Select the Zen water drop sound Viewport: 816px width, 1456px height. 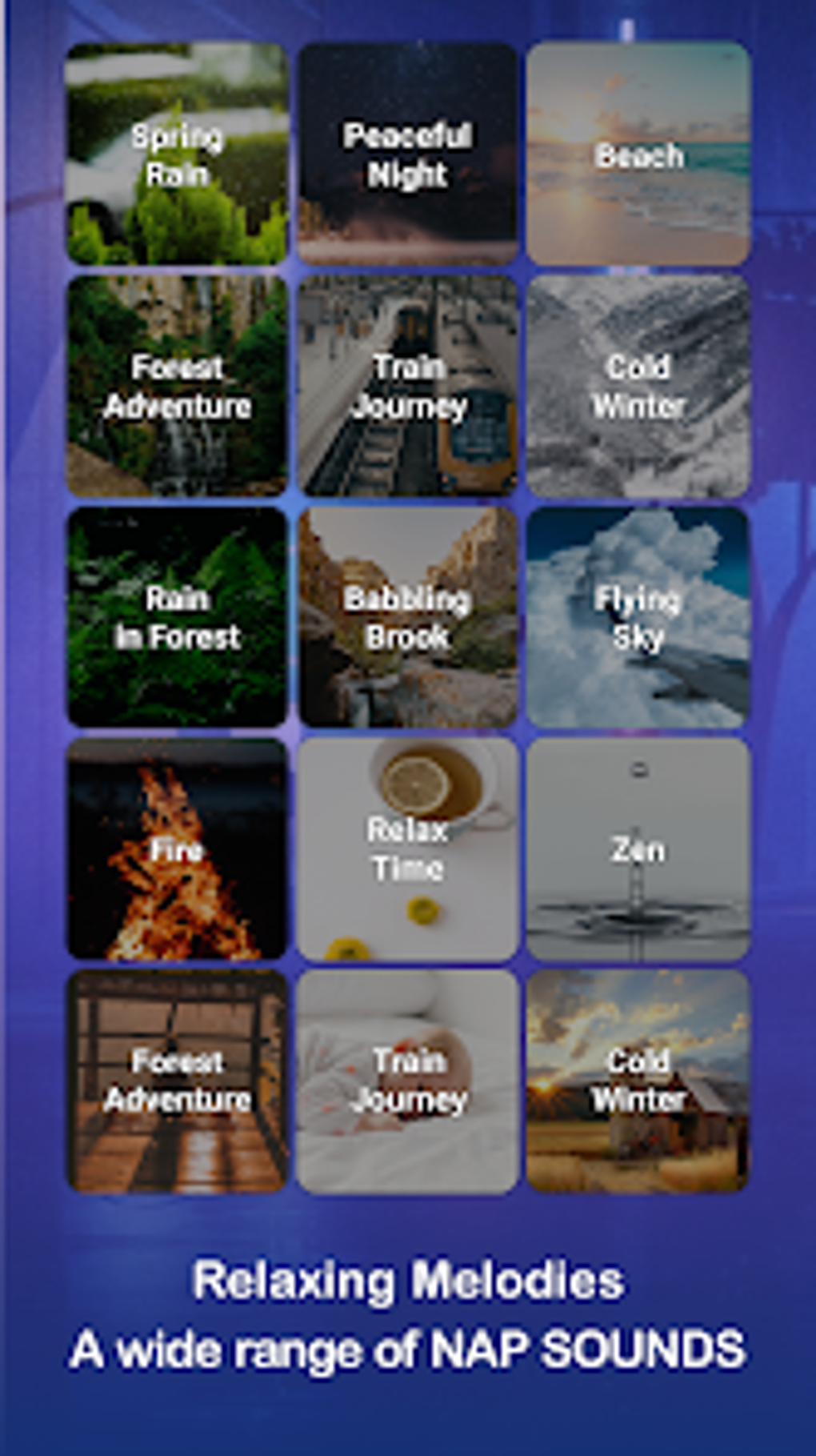pyautogui.click(x=637, y=850)
